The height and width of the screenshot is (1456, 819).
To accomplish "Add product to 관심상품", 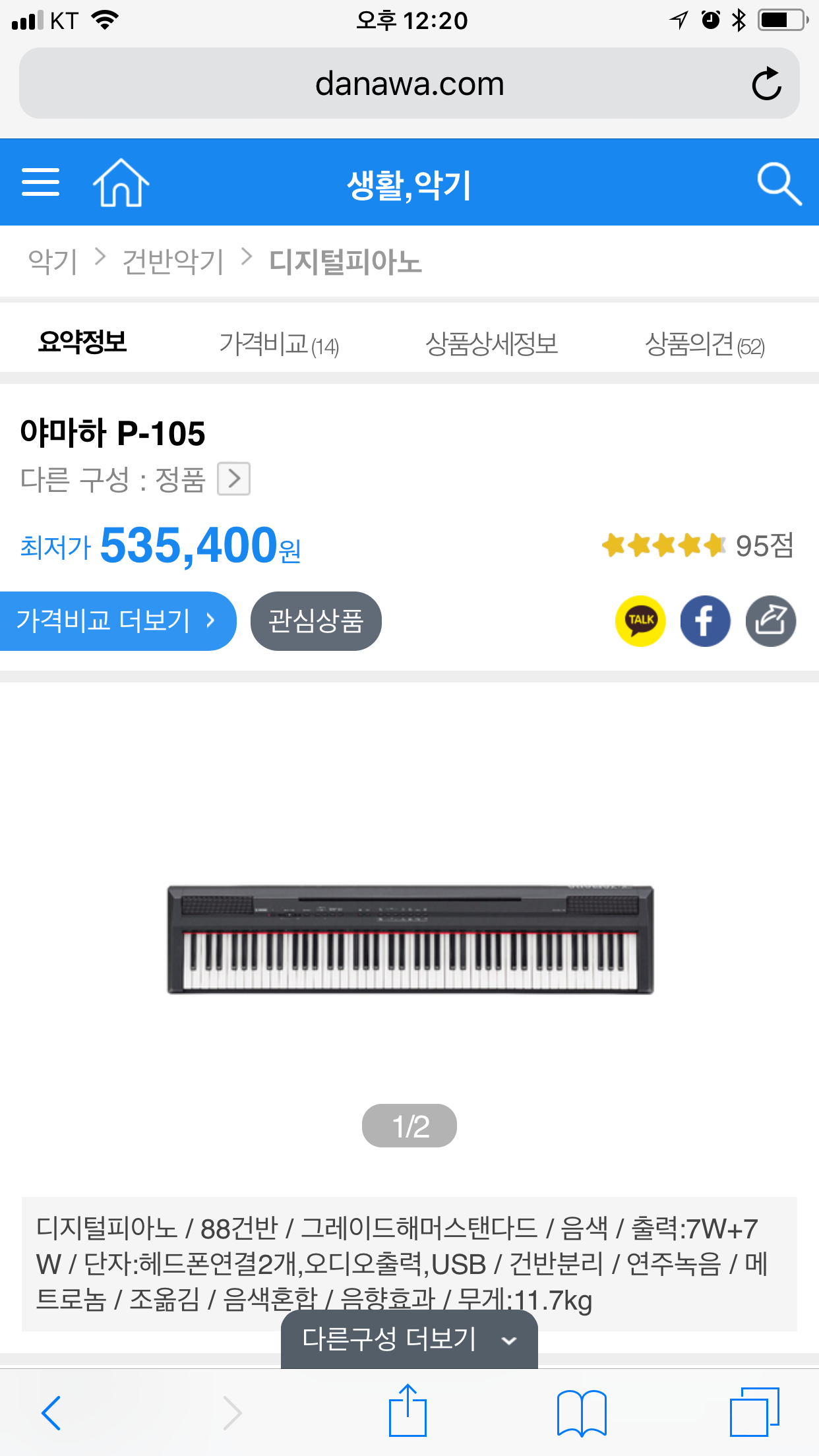I will 316,621.
